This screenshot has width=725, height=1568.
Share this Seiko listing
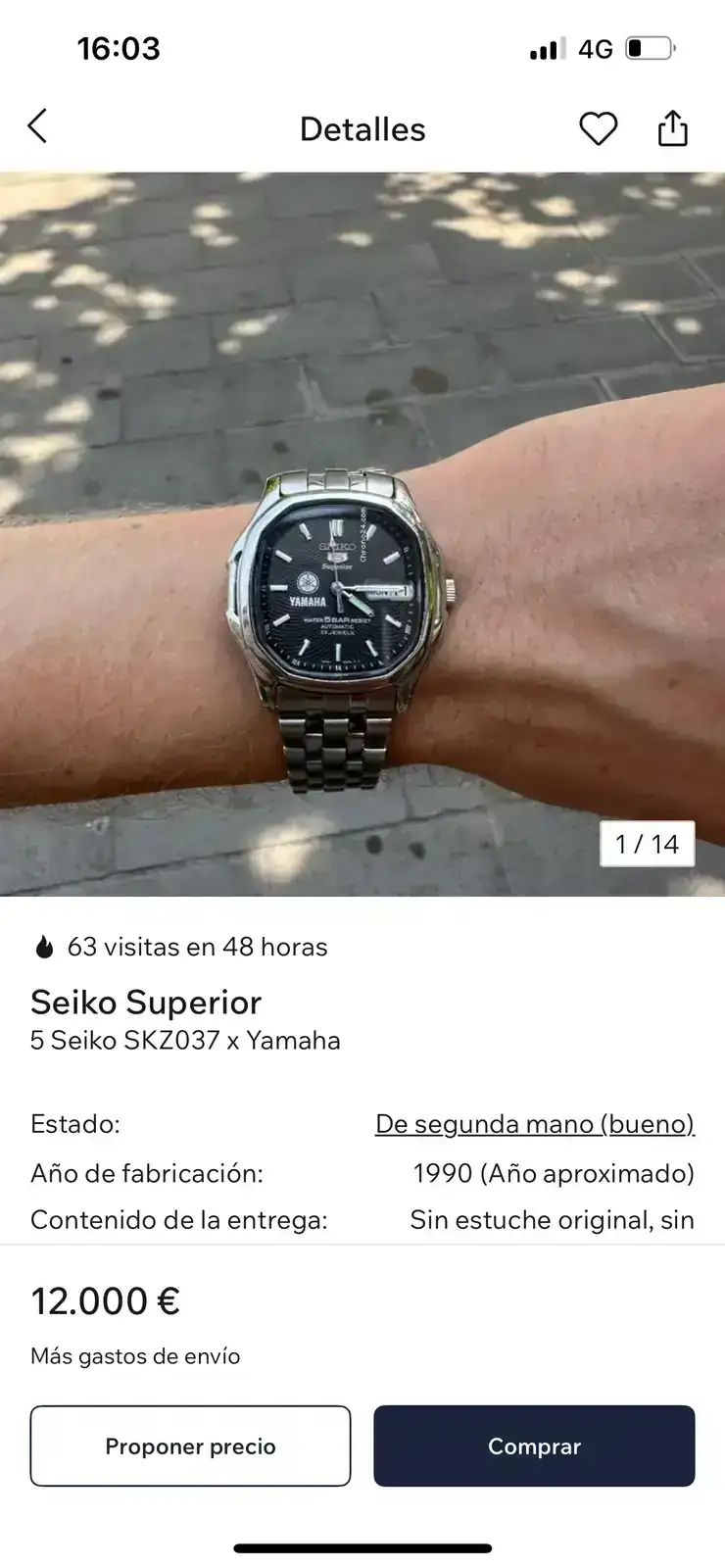(x=672, y=128)
